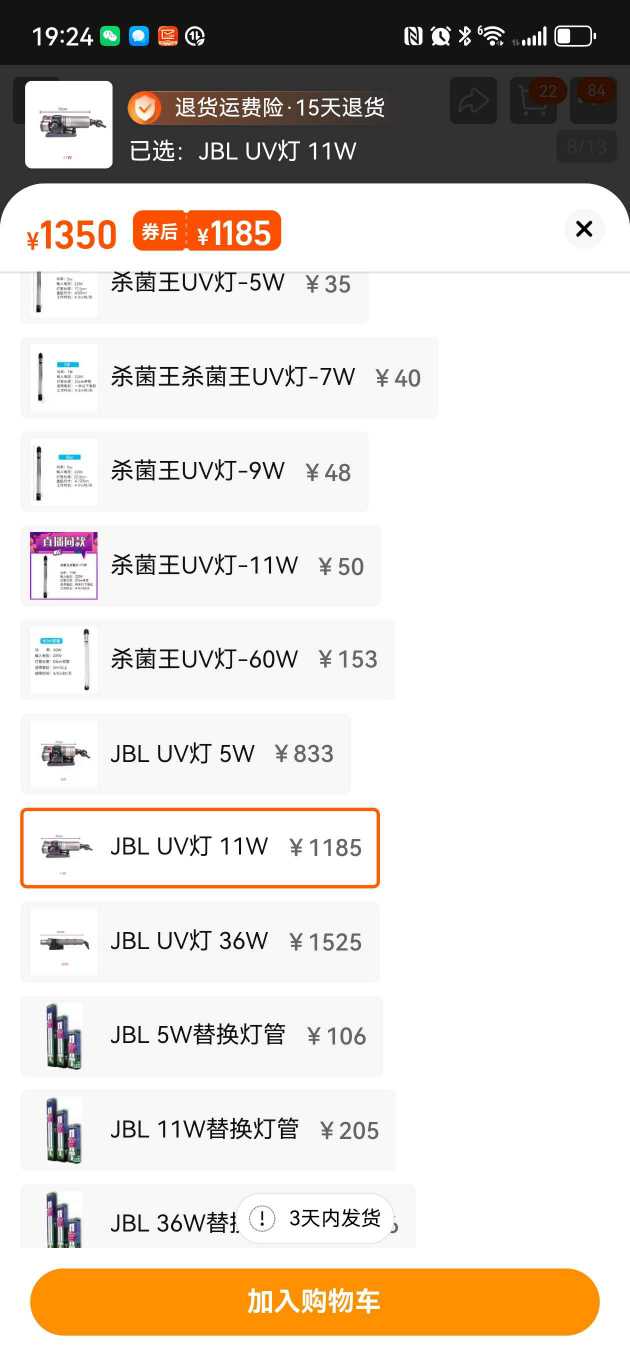Select JBL UV灯 5W variant

[185, 753]
